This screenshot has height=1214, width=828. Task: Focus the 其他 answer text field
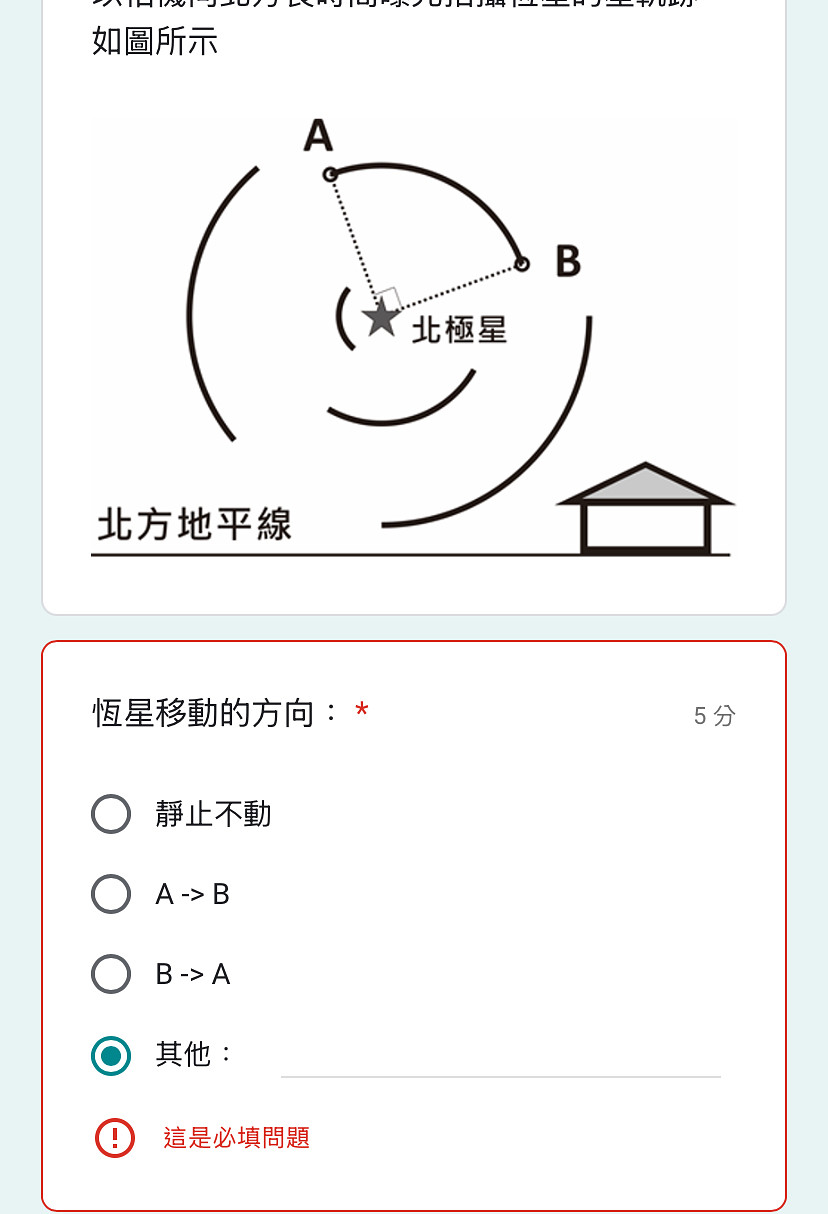pos(500,1056)
